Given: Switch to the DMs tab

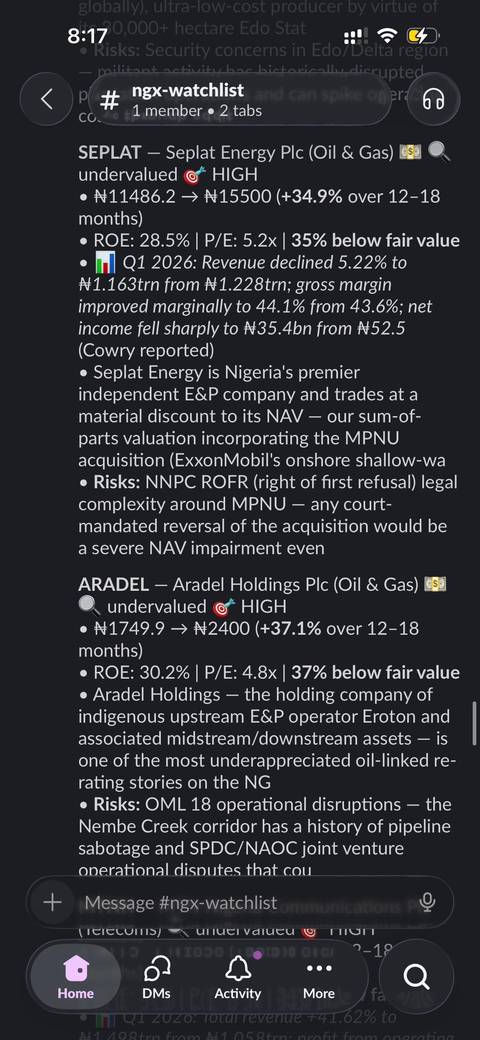Looking at the screenshot, I should tap(156, 977).
